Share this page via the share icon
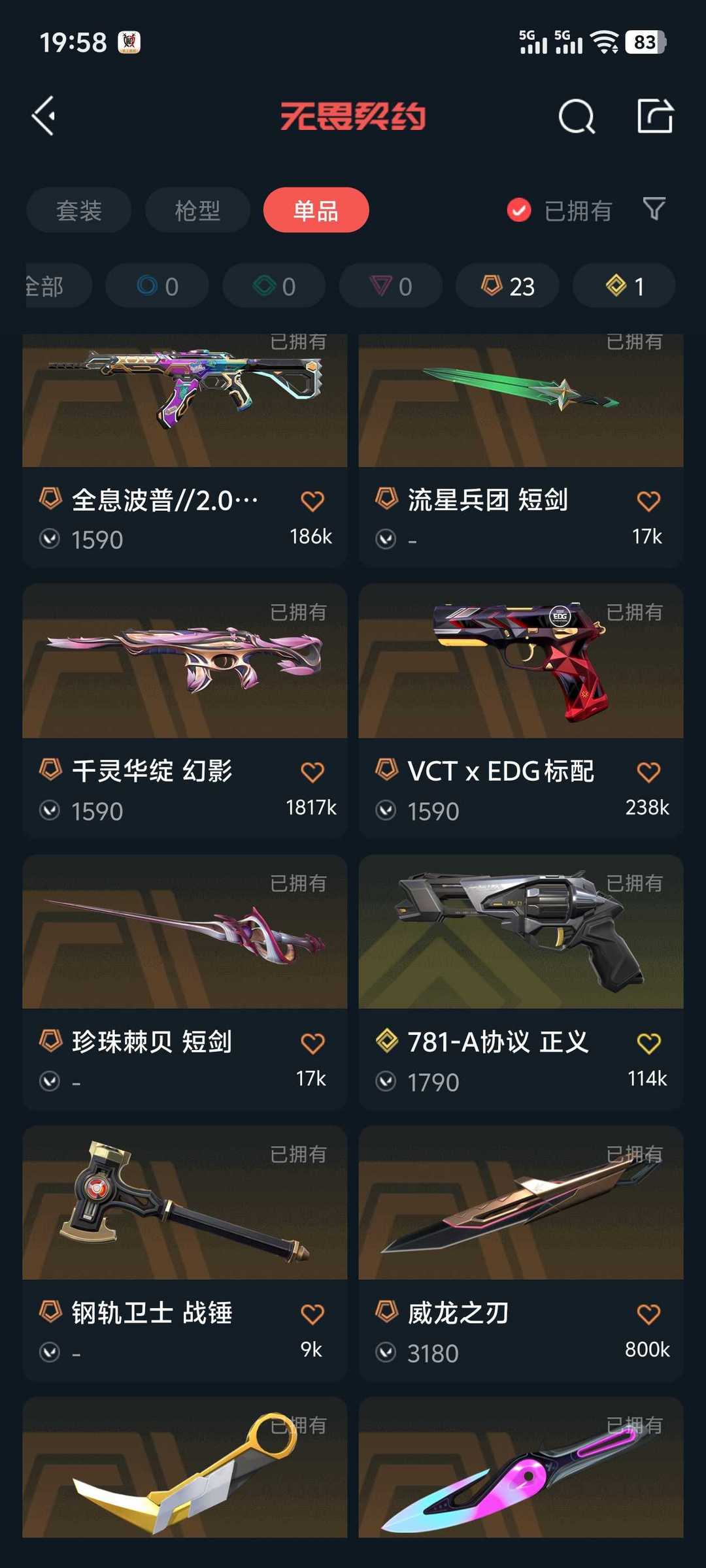706x1568 pixels. [655, 117]
